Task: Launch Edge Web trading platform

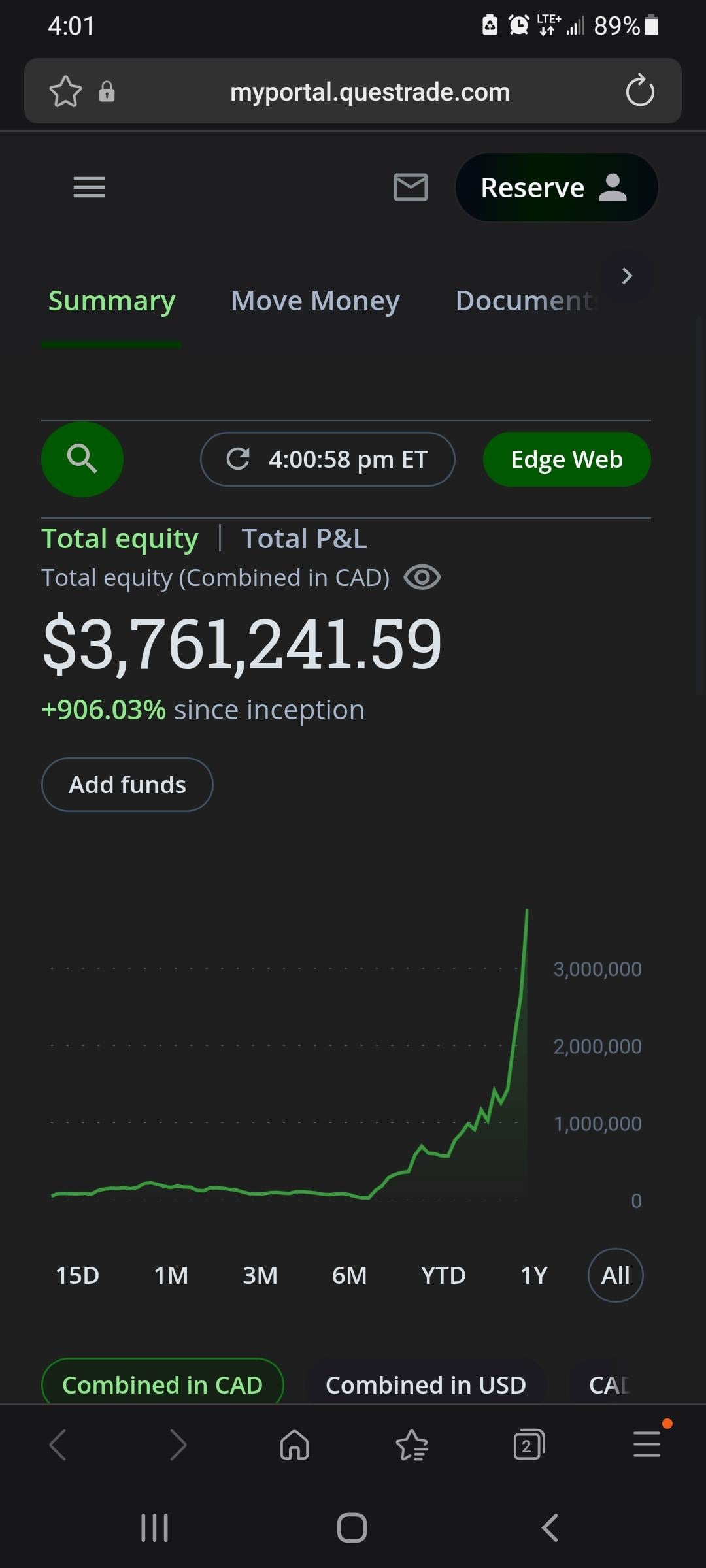Action: coord(567,459)
